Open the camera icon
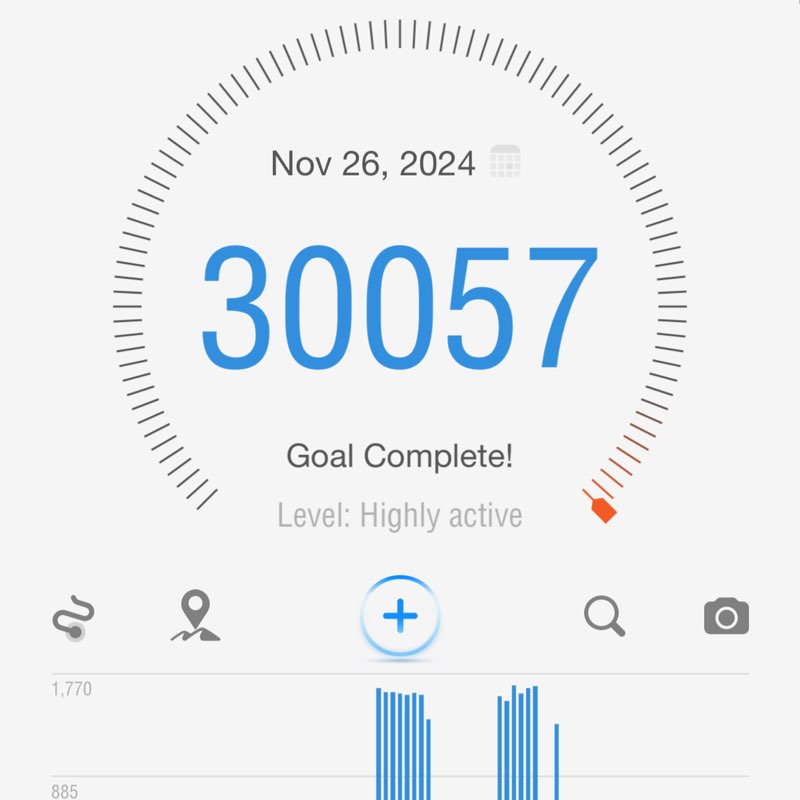This screenshot has height=800, width=800. (x=726, y=616)
